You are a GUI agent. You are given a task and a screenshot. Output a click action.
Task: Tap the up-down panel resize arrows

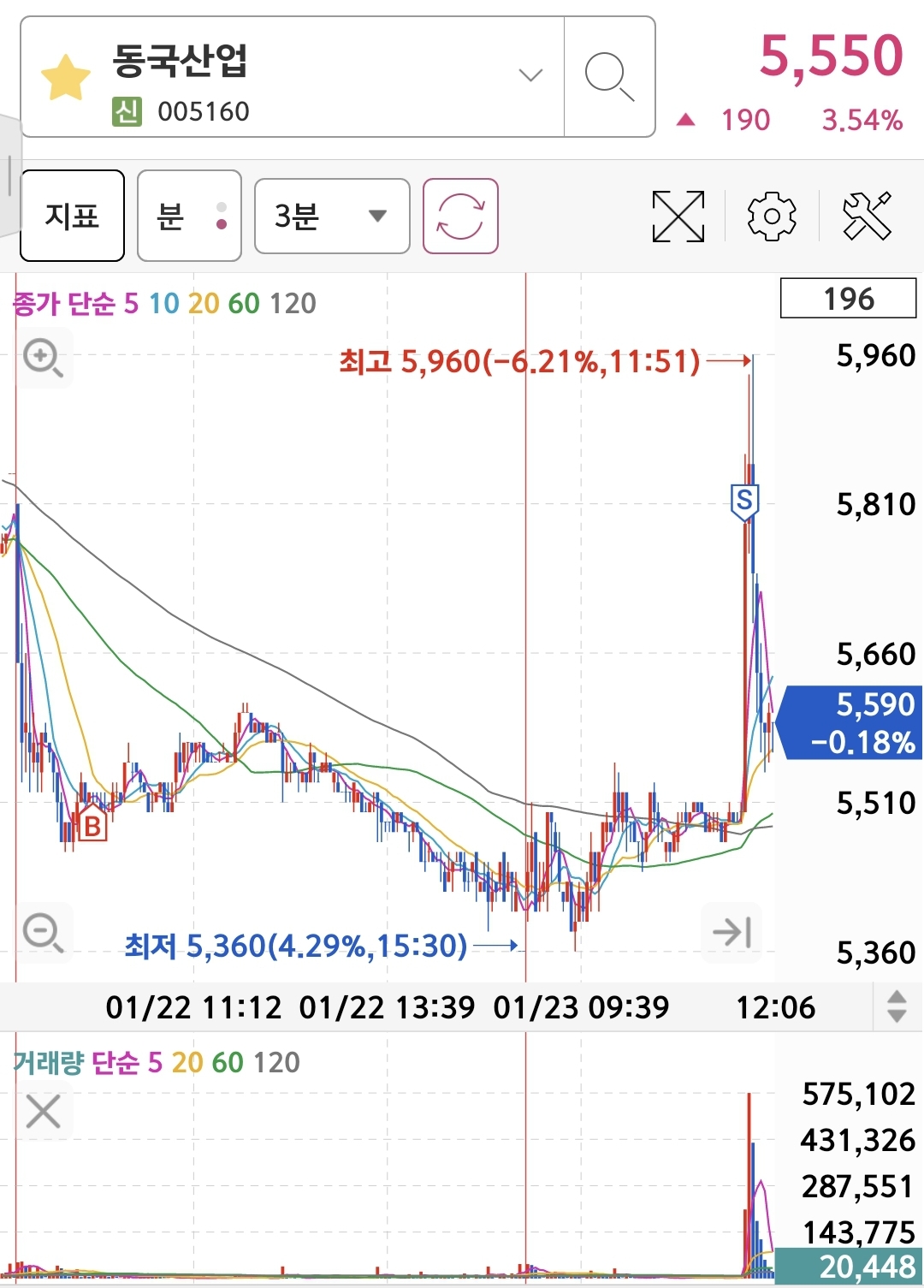(897, 1006)
